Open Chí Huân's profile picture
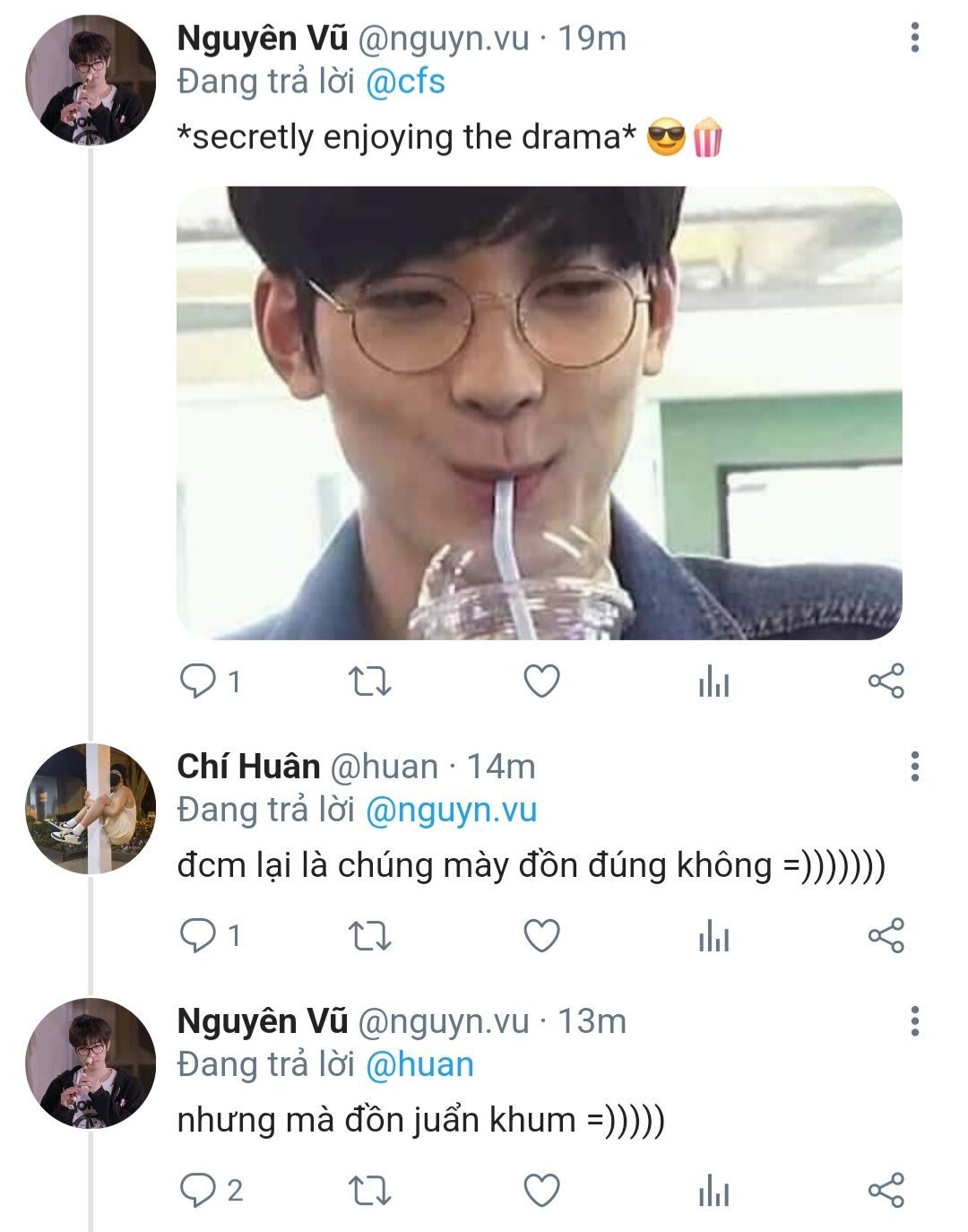 tap(90, 809)
